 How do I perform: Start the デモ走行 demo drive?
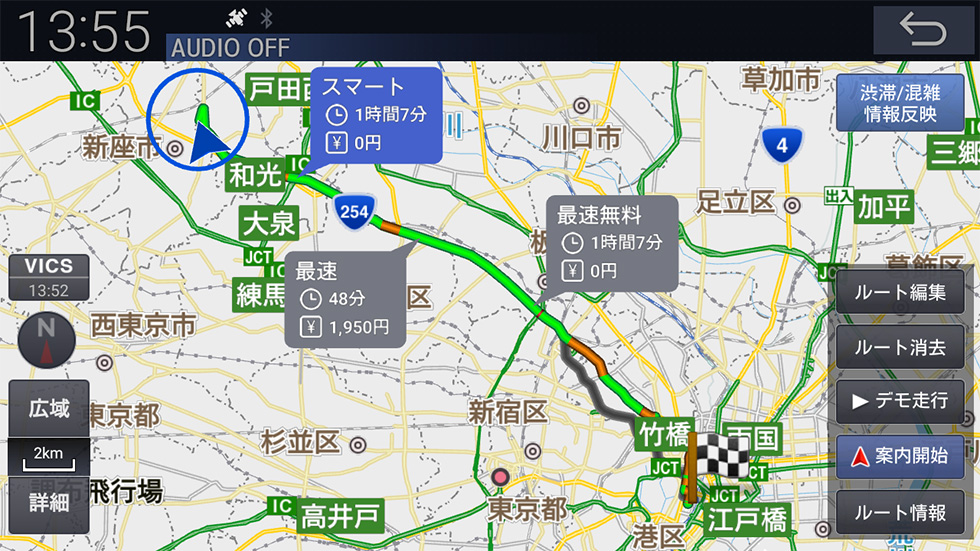click(x=900, y=401)
